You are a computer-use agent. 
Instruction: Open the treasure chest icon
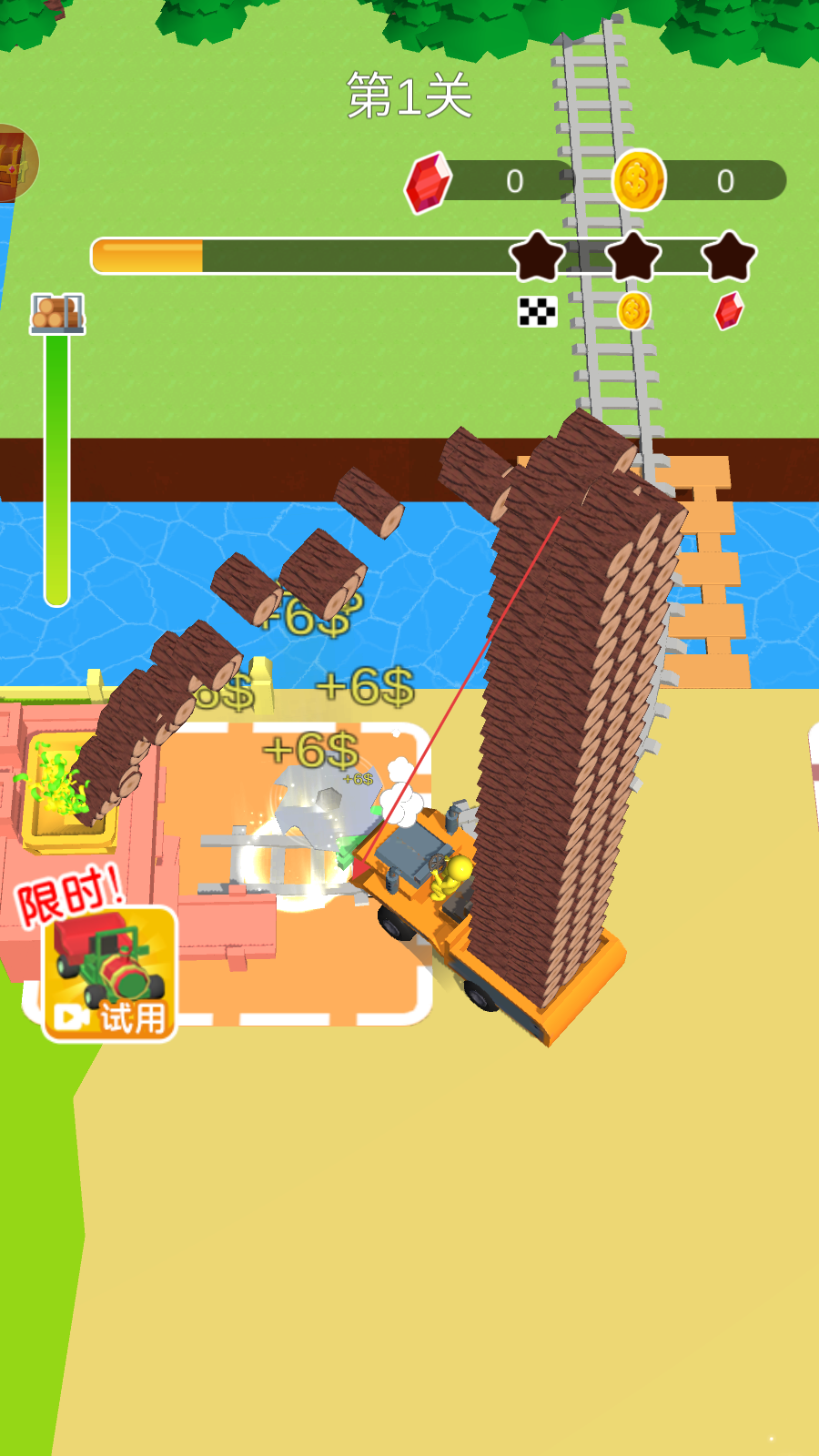point(15,164)
